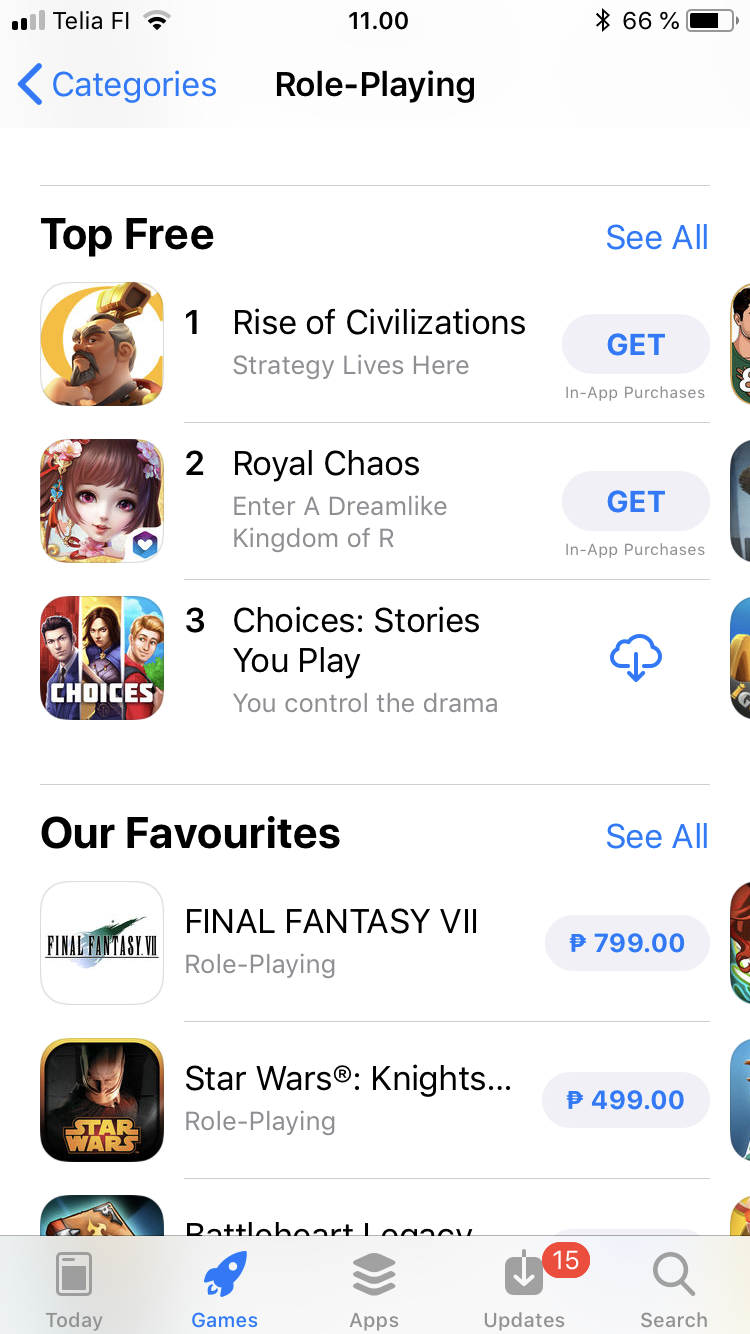Go to the Search tab
750x1334 pixels.
coord(674,1289)
